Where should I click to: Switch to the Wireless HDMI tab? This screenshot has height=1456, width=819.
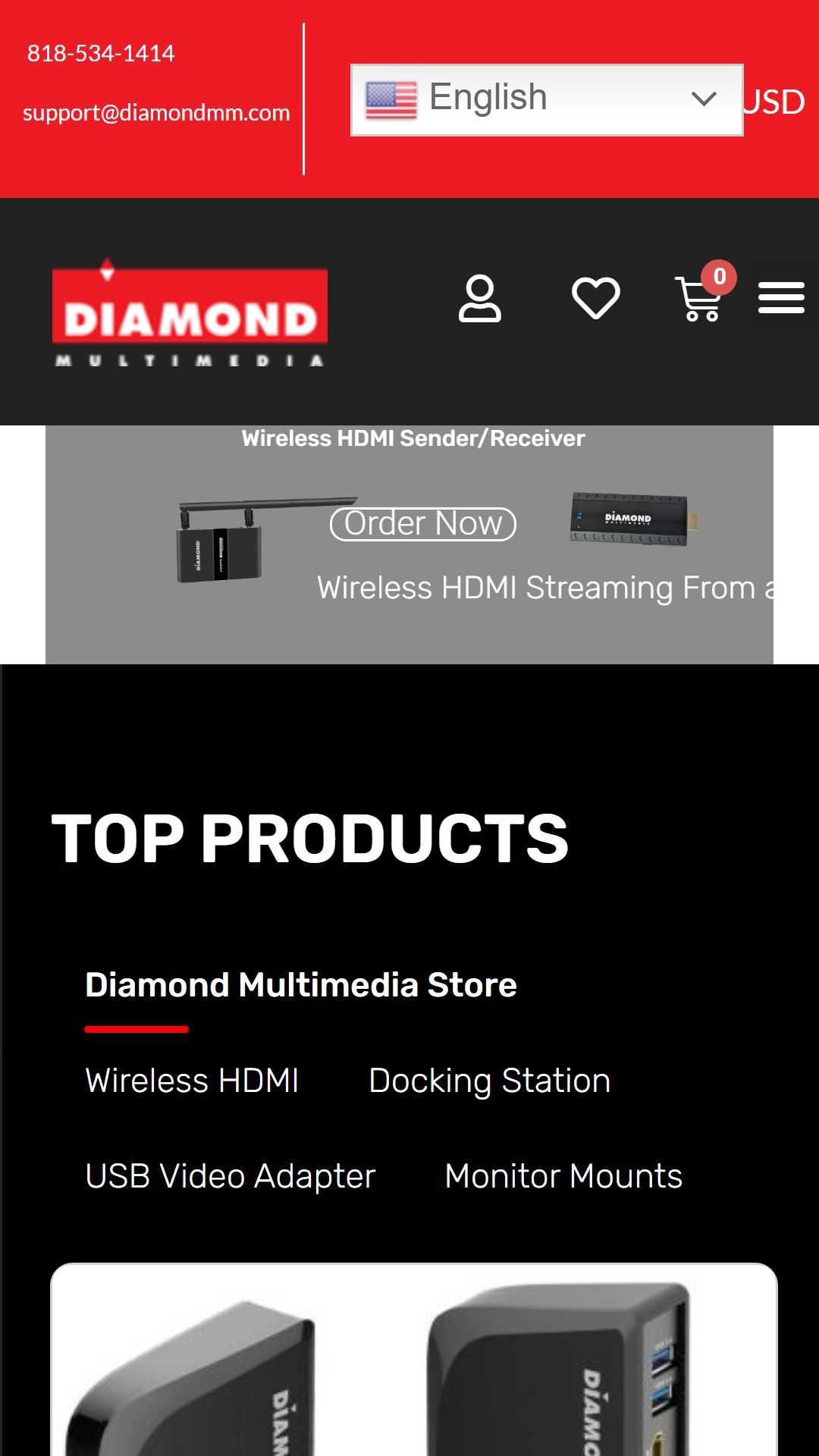click(192, 1081)
